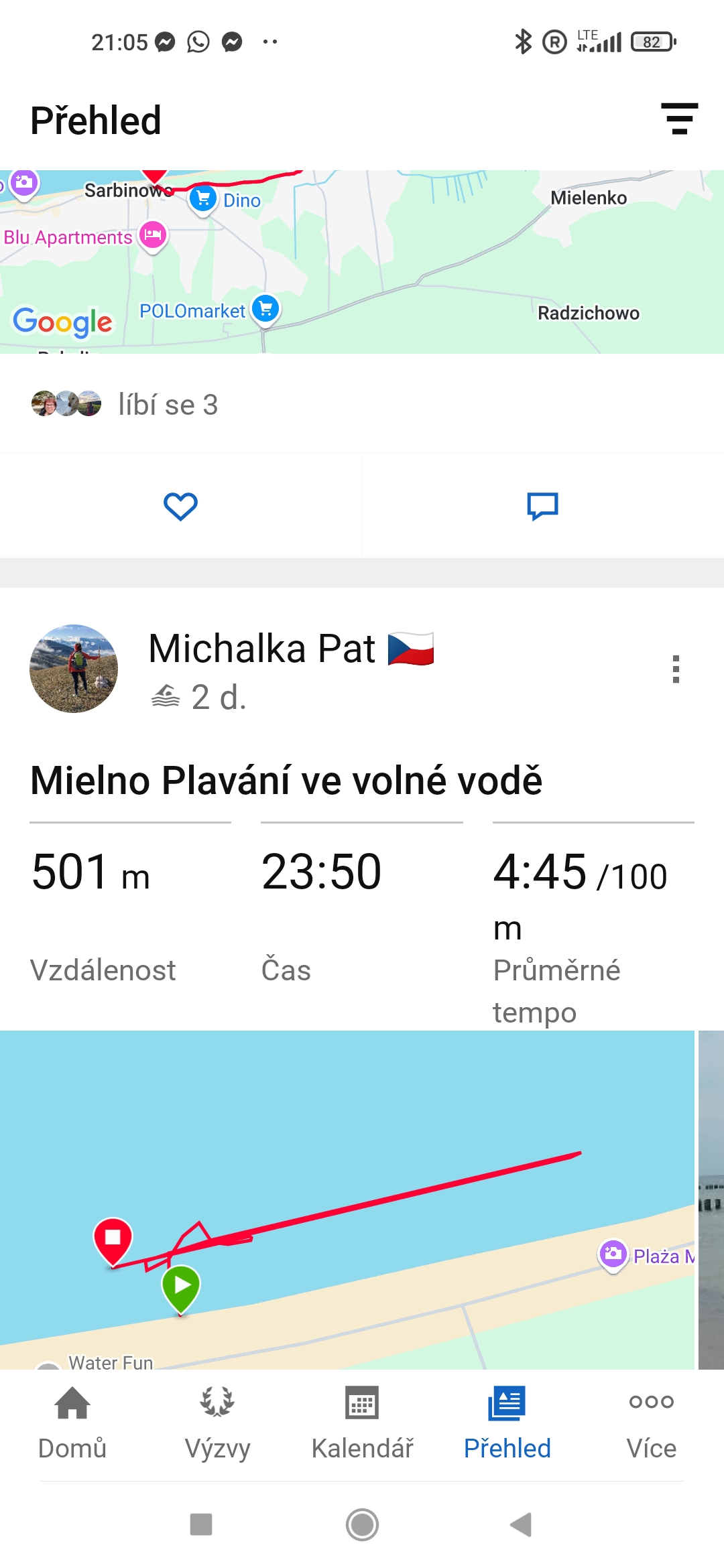Open the filter menu icon
Image resolution: width=724 pixels, height=1568 pixels.
679,119
